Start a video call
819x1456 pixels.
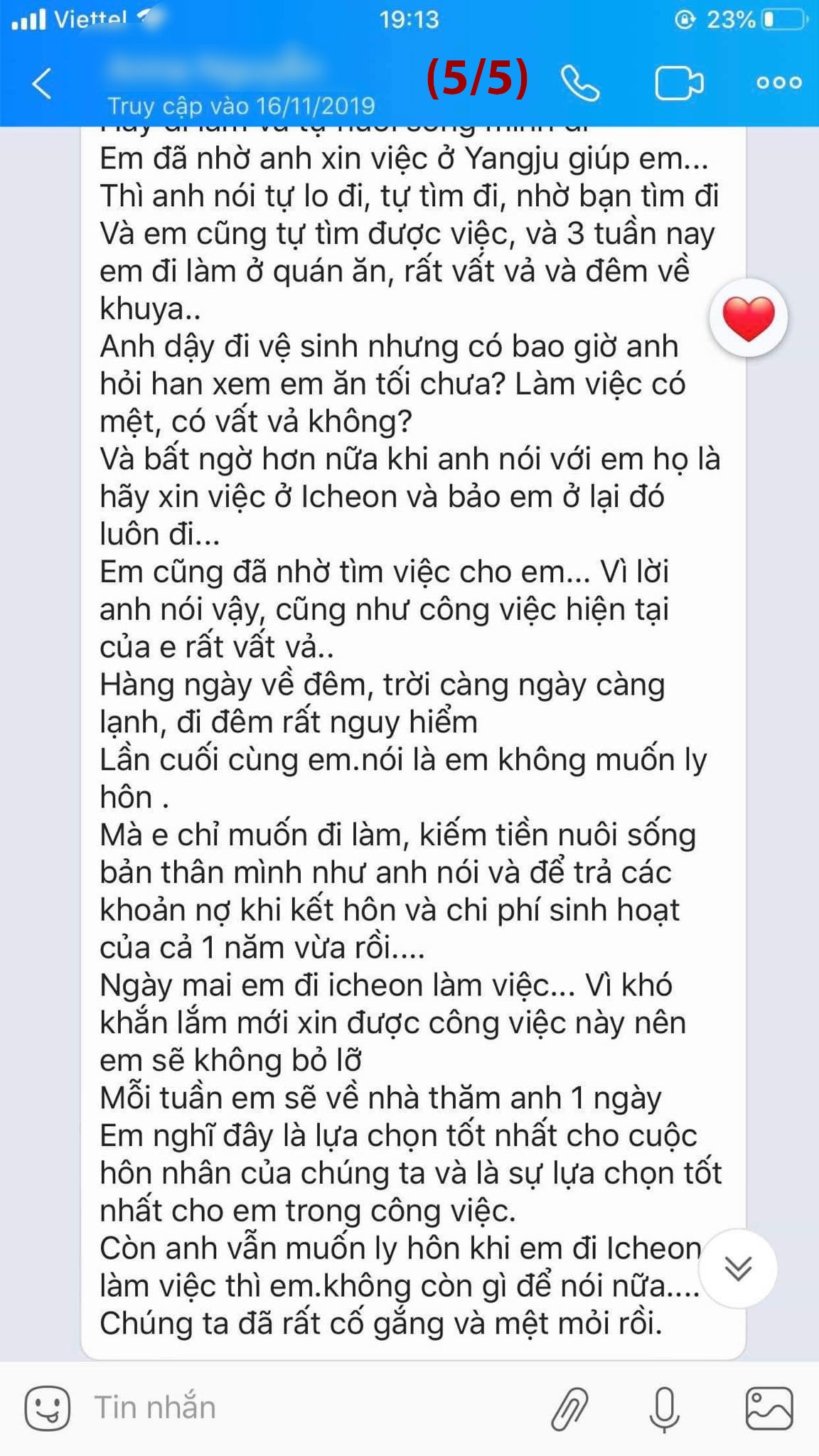pos(678,83)
